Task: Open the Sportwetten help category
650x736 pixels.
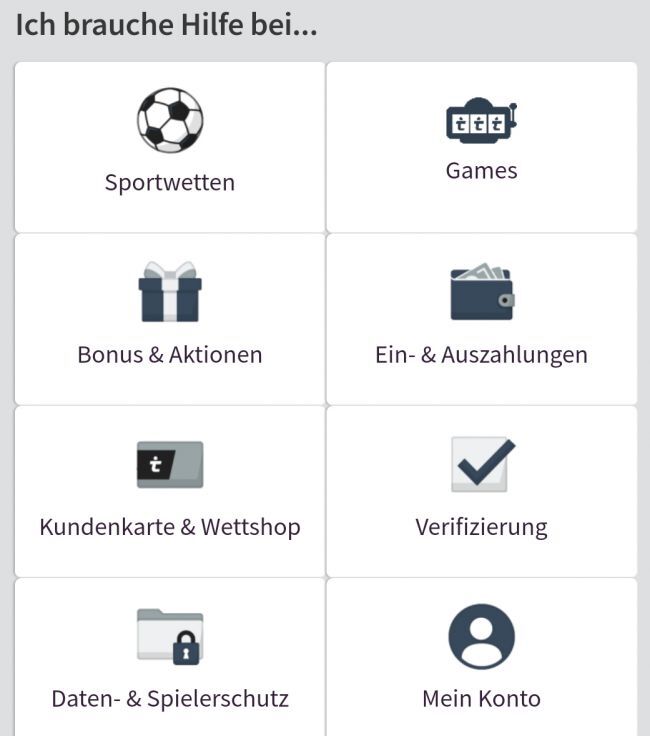Action: 170,147
